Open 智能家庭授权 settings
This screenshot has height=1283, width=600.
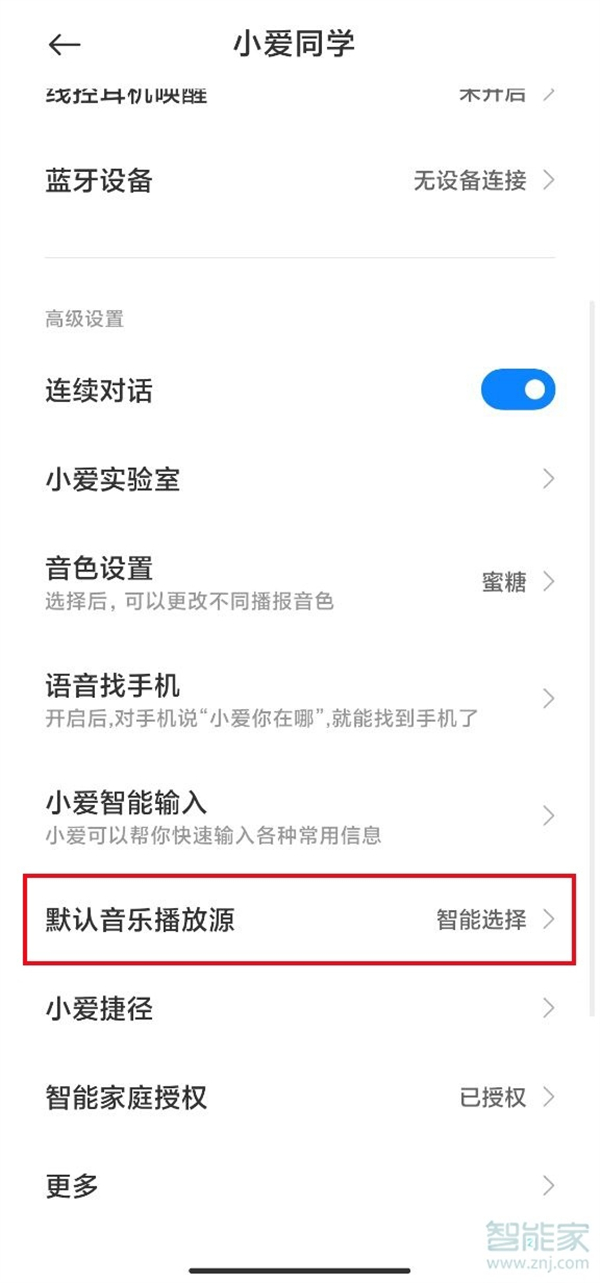tap(300, 1097)
